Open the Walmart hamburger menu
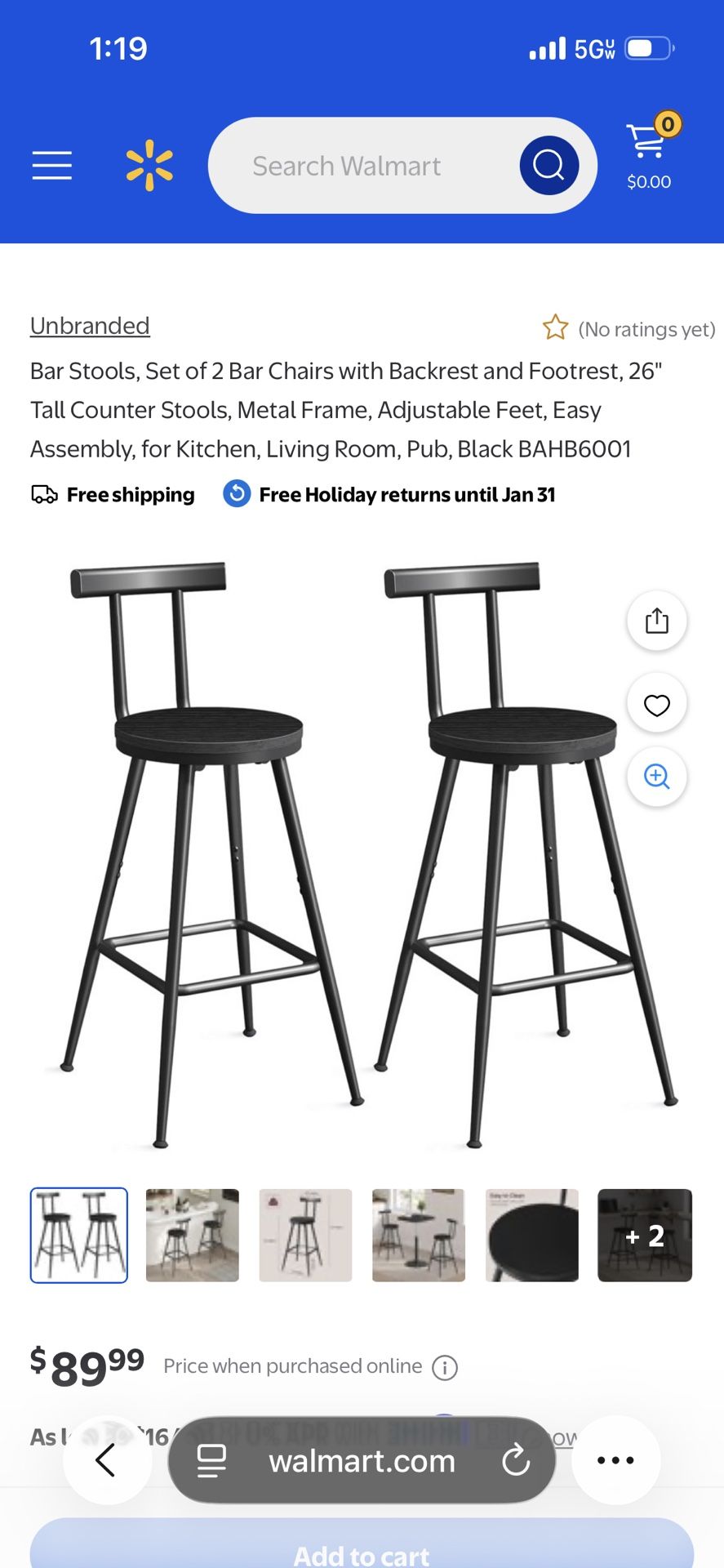Screen dimensions: 724x1568 pos(51,165)
